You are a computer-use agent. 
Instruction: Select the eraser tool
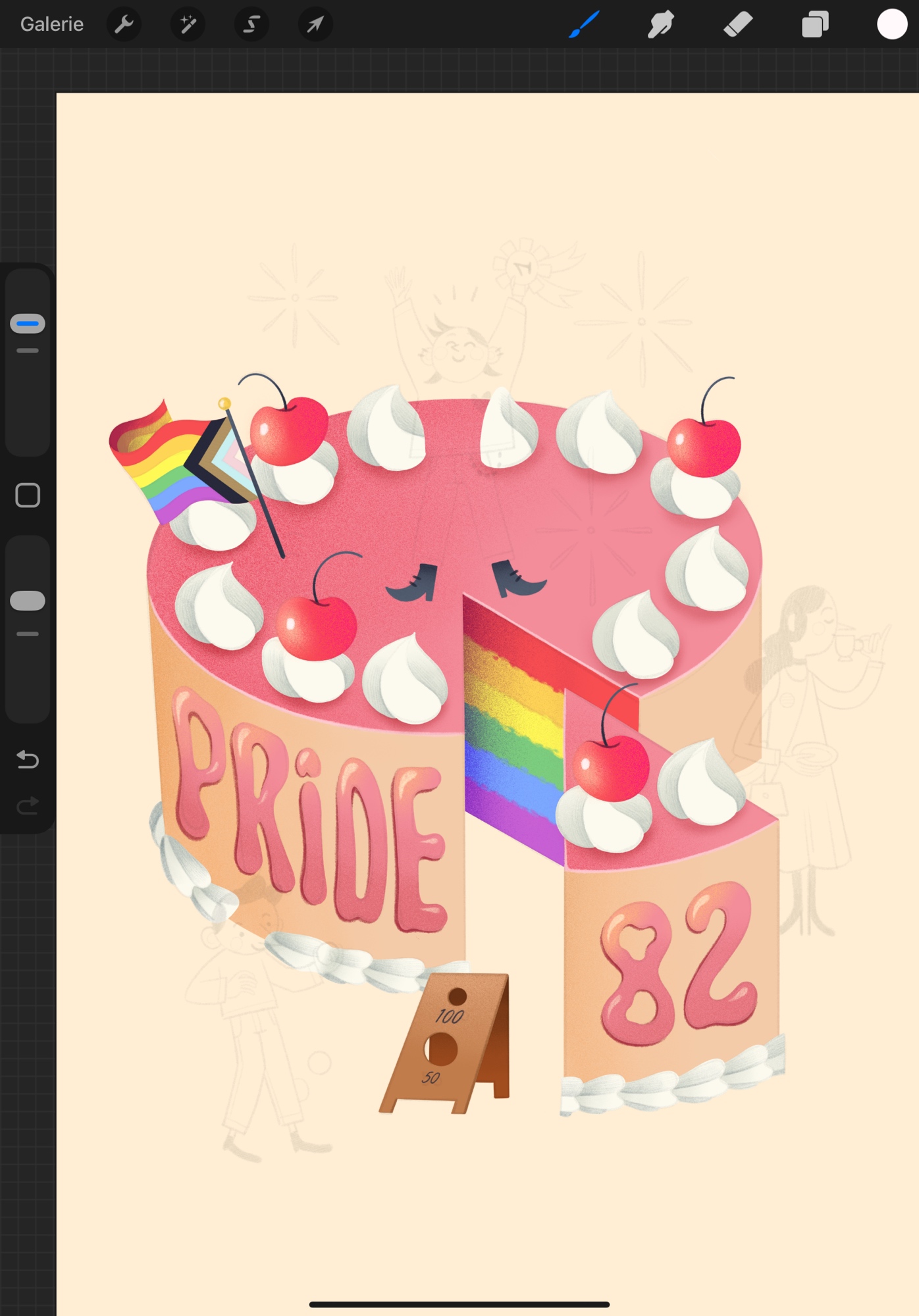click(x=738, y=24)
